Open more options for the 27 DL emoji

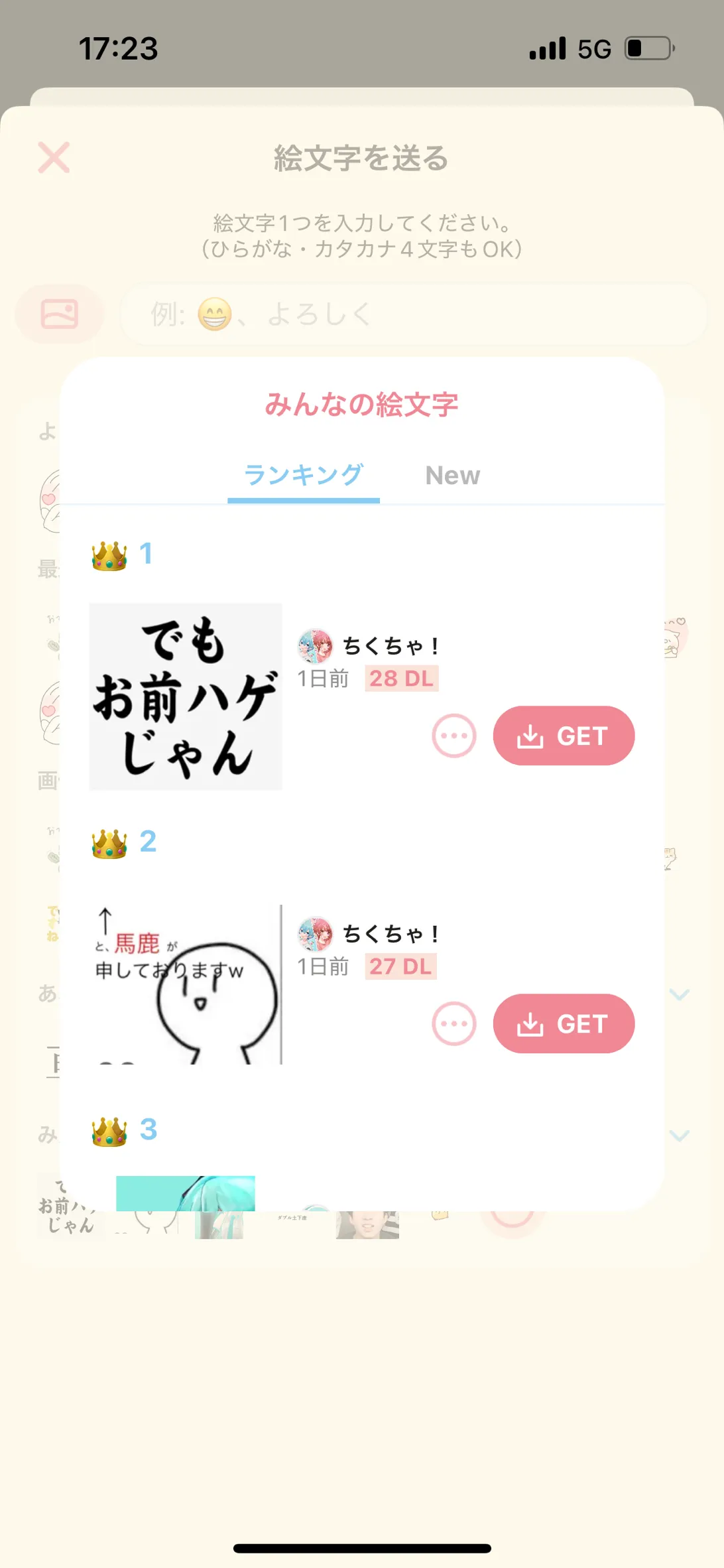[454, 1023]
